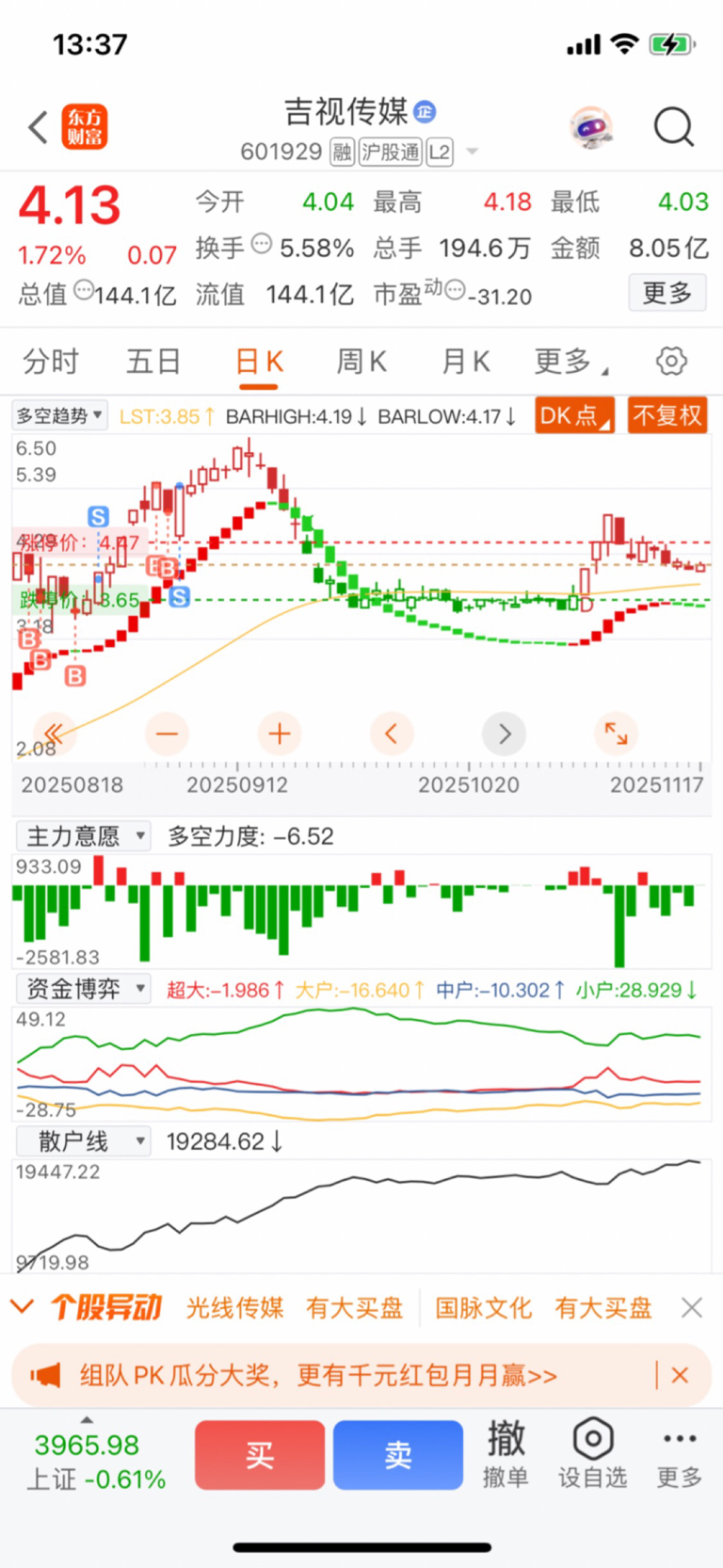The image size is (723, 1568).
Task: Switch to the 五日 chart tab
Action: pos(153,362)
